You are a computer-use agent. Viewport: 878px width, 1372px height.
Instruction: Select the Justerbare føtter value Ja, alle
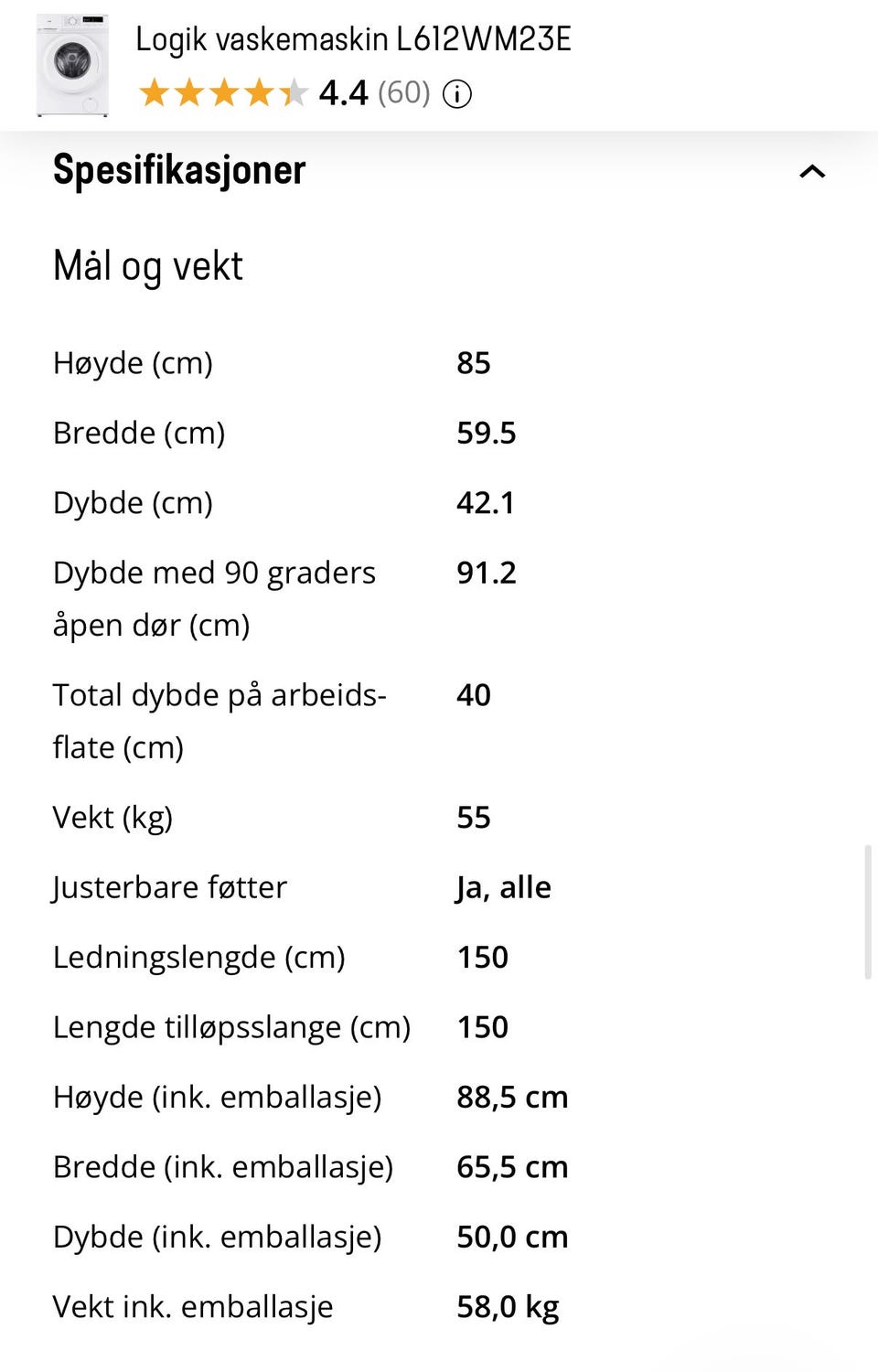click(x=504, y=886)
